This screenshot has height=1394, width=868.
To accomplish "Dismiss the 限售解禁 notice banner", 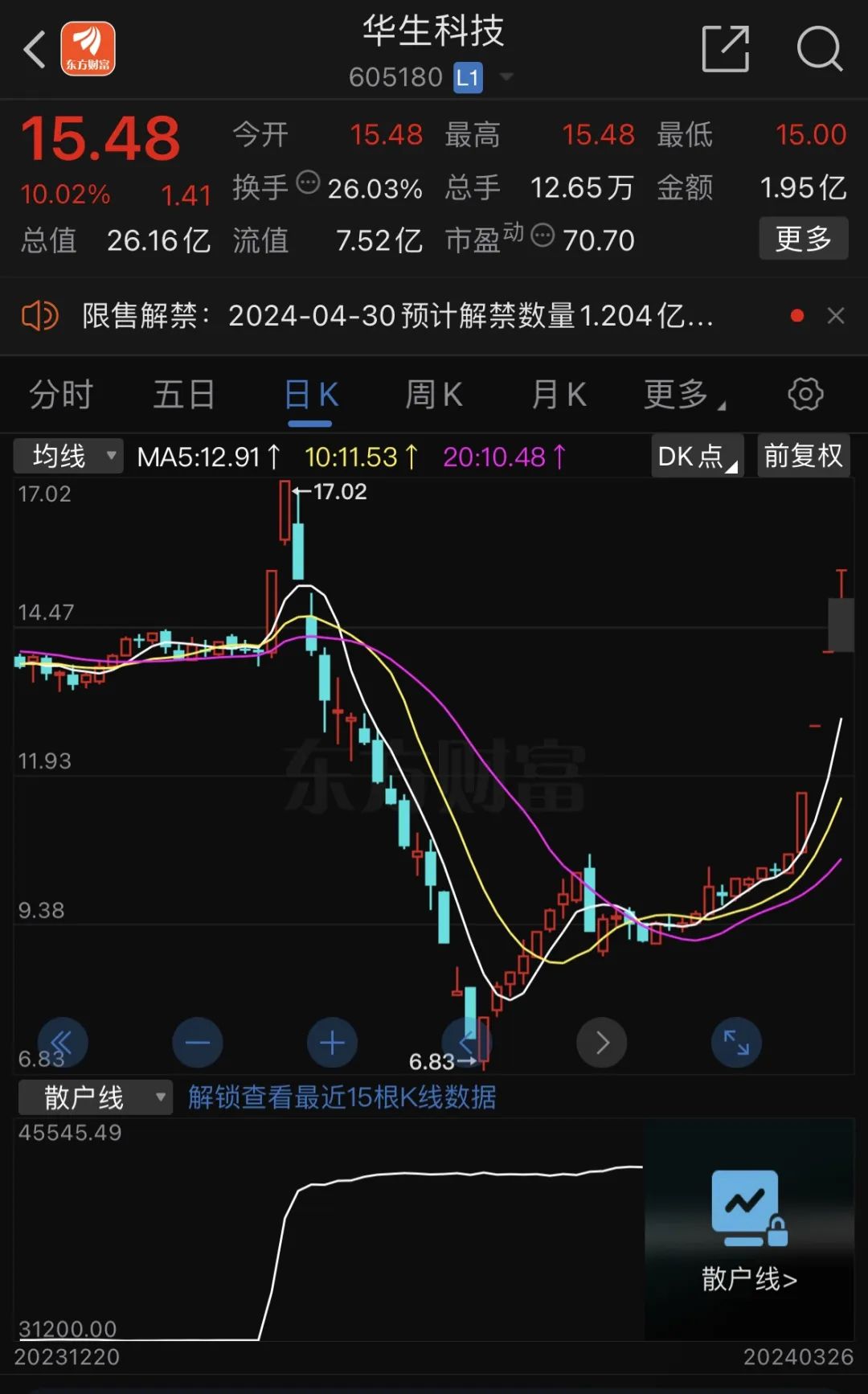I will tap(836, 316).
